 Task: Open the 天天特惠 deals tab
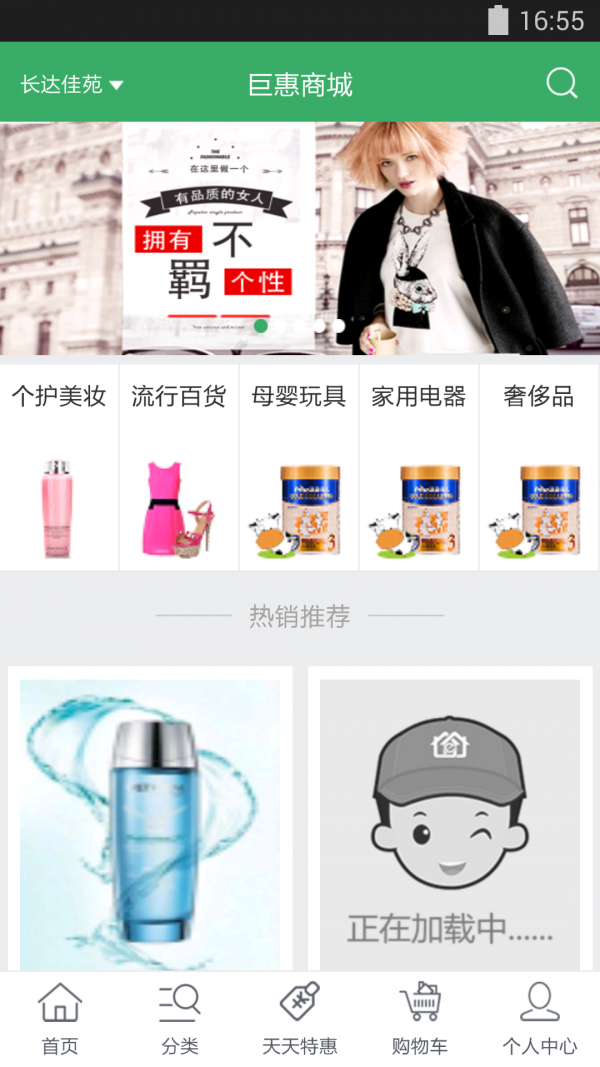click(x=300, y=1019)
